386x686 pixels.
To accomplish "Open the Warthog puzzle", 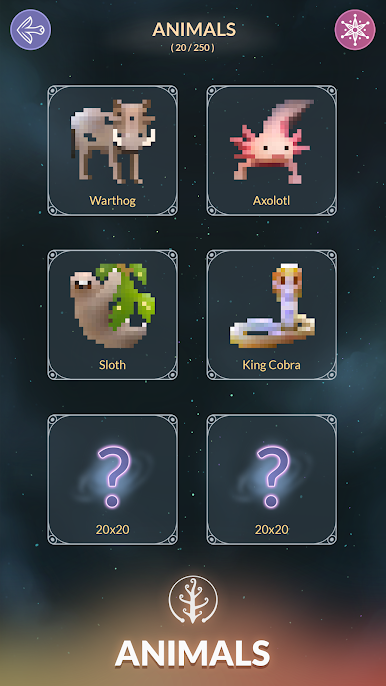I will coord(112,150).
